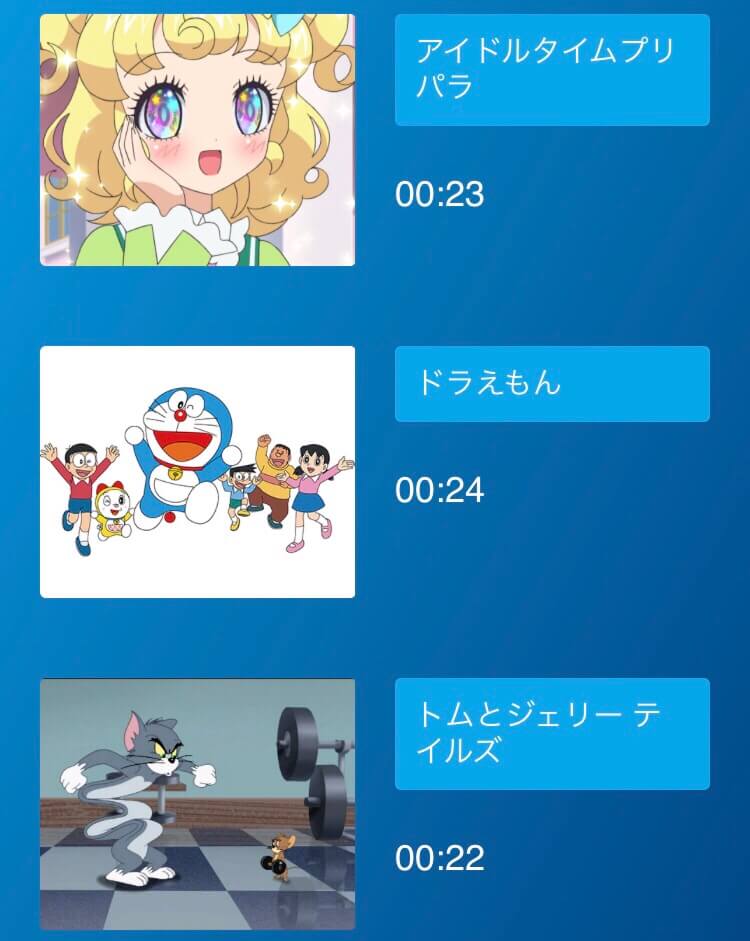Tap the ドラえもん title button
The width and height of the screenshot is (750, 941).
[552, 384]
